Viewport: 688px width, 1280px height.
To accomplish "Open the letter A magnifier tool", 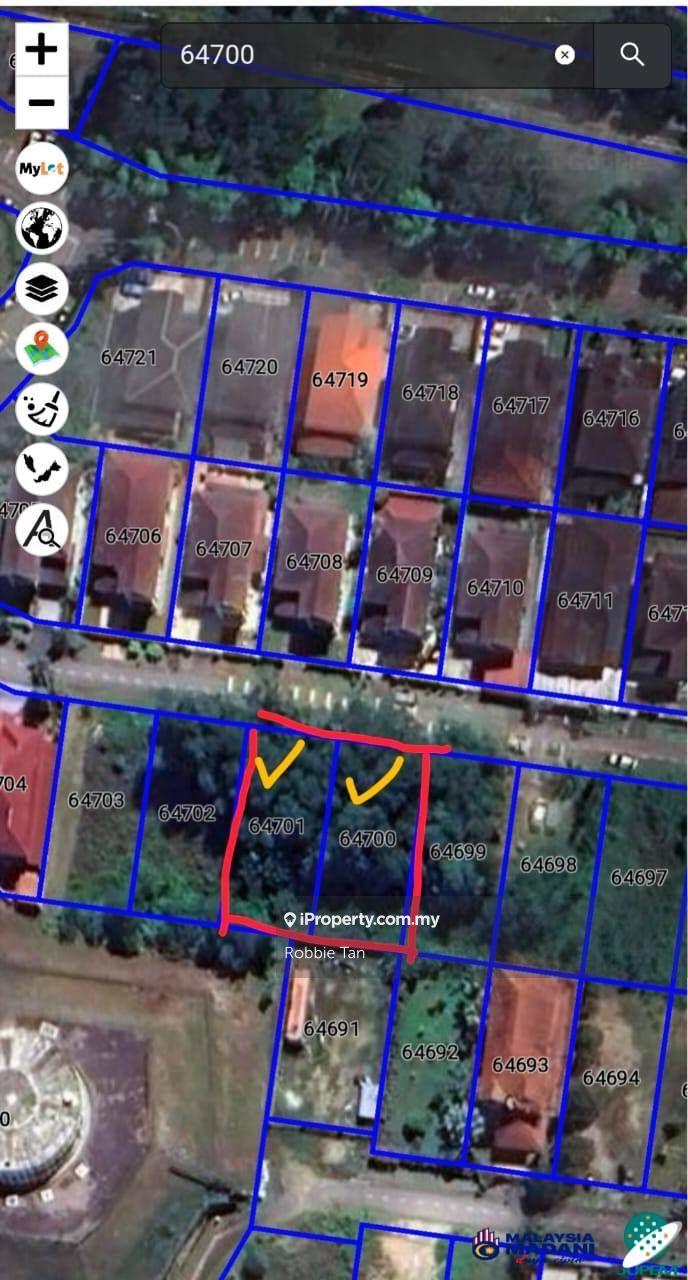I will pos(42,529).
